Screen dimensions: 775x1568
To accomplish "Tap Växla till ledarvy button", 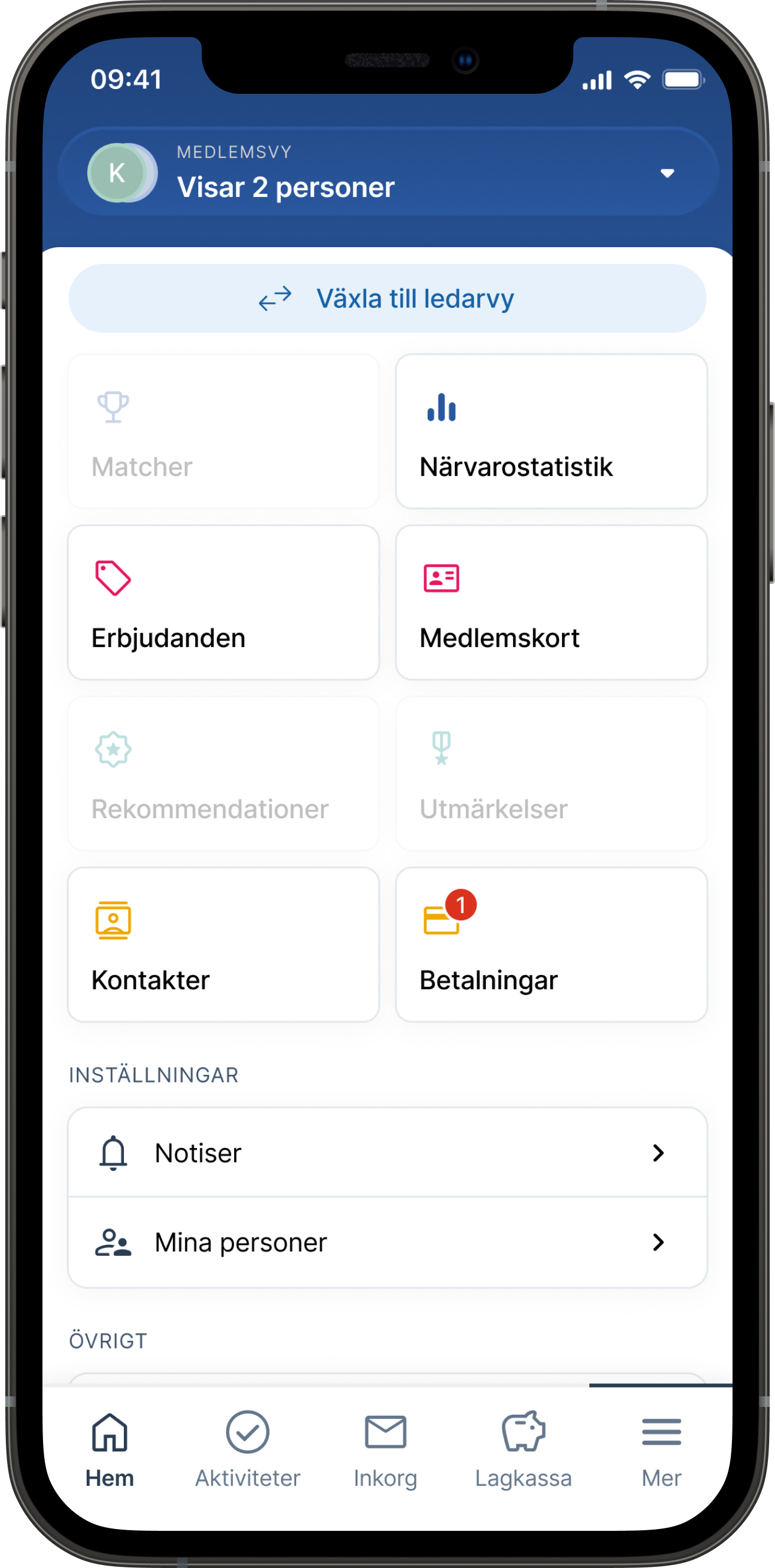I will (387, 298).
